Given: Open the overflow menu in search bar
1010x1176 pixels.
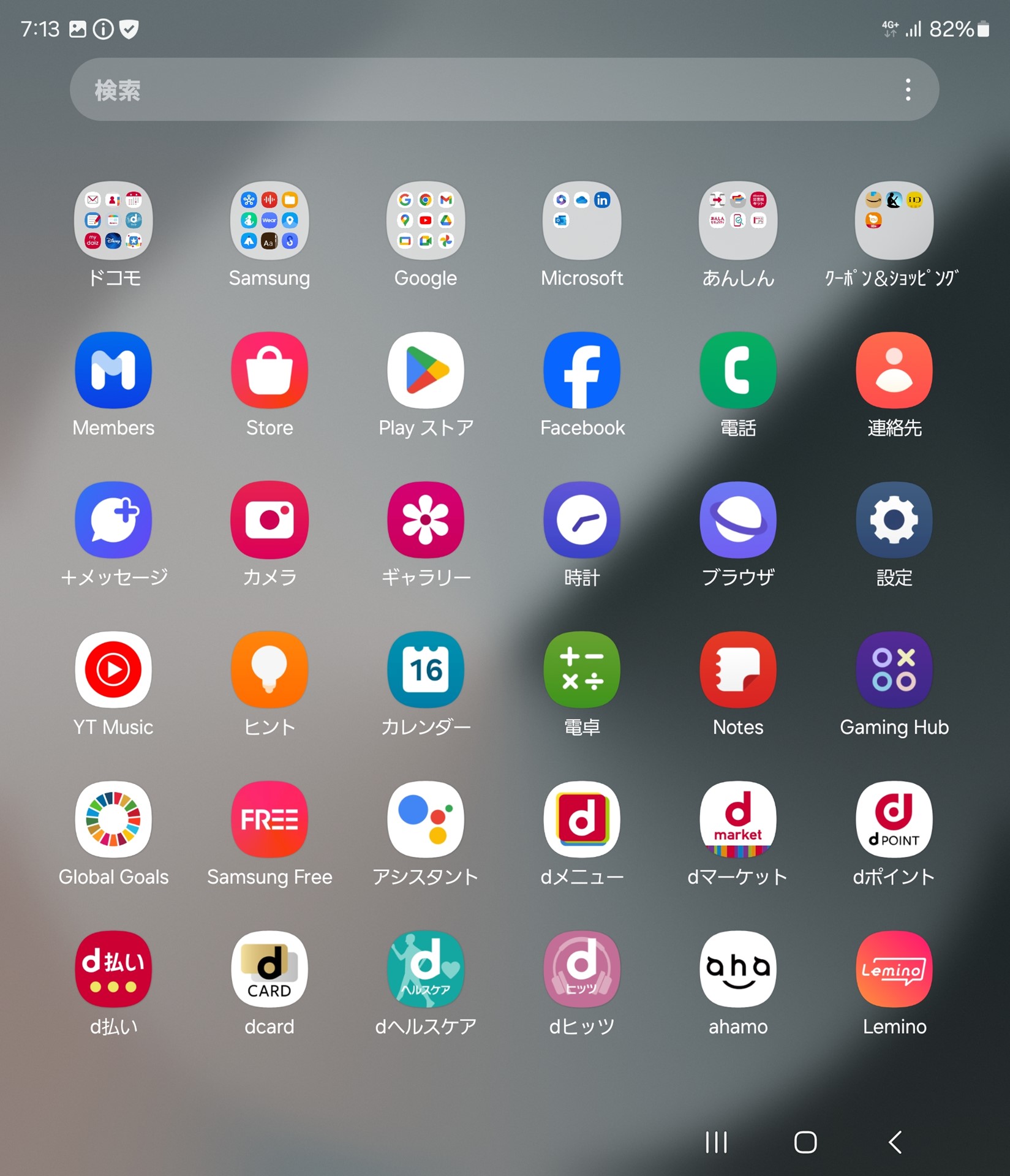Looking at the screenshot, I should (908, 90).
